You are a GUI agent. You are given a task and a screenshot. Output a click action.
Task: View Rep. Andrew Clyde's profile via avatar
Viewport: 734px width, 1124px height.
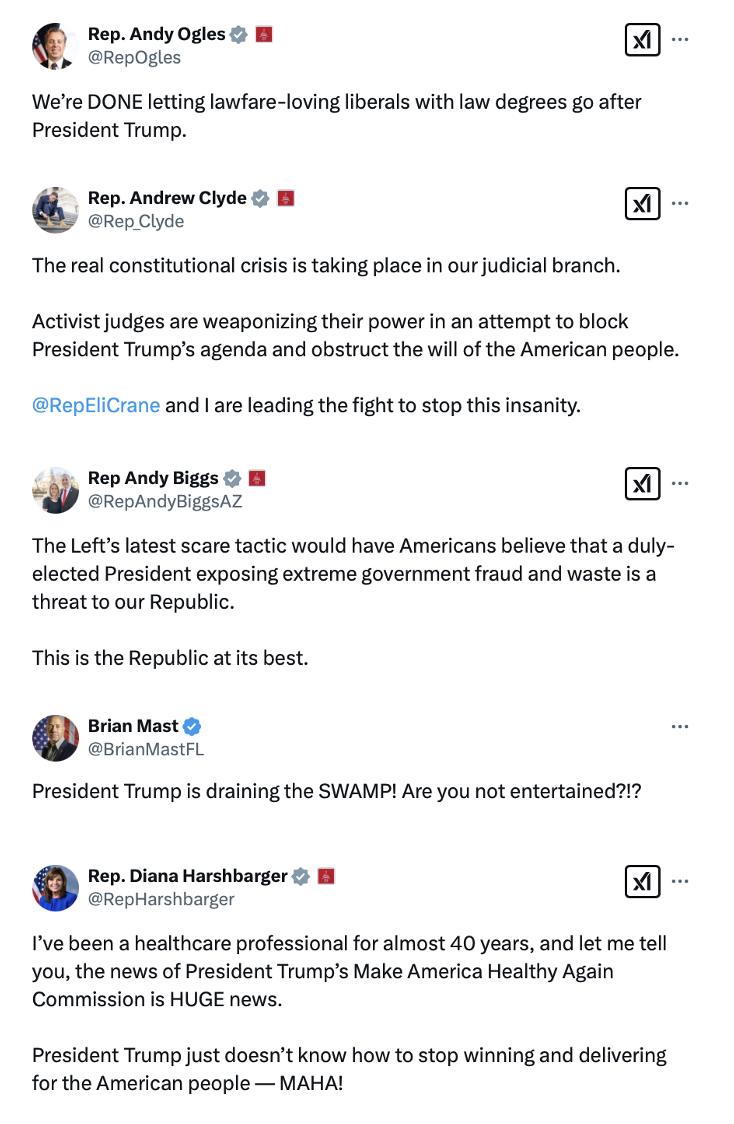click(55, 210)
